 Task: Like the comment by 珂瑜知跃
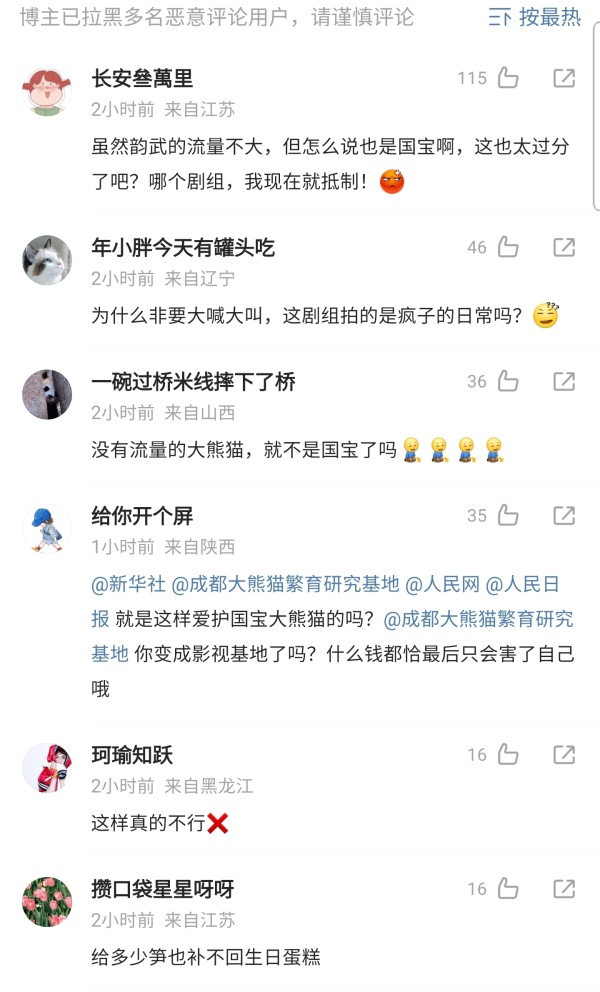tap(508, 754)
